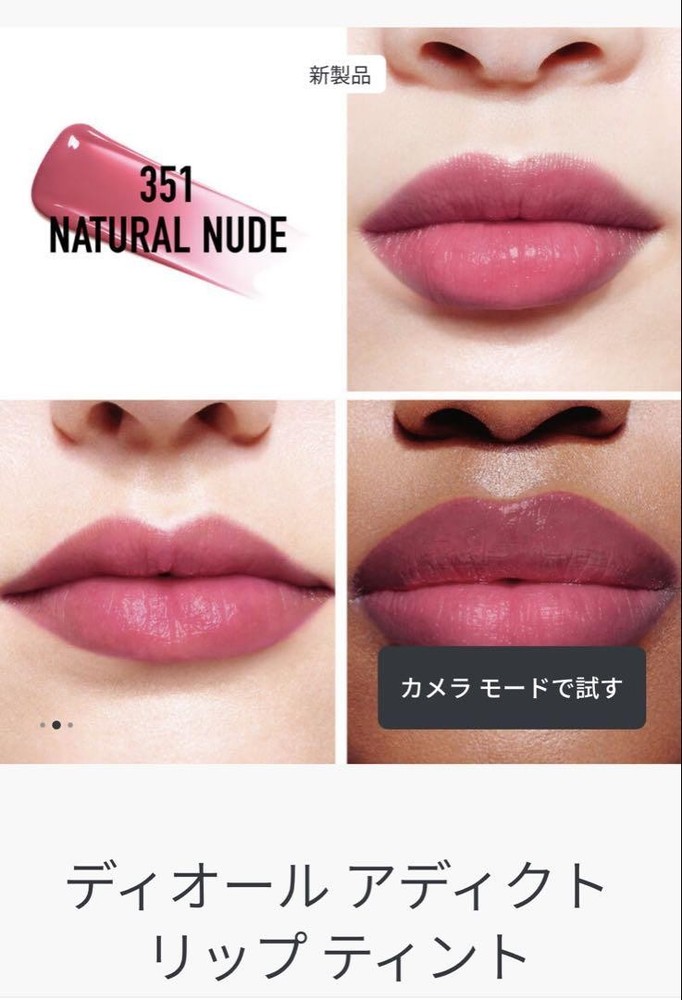The image size is (682, 1000).
Task: Select the image carousel page indicator
Action: point(56,724)
